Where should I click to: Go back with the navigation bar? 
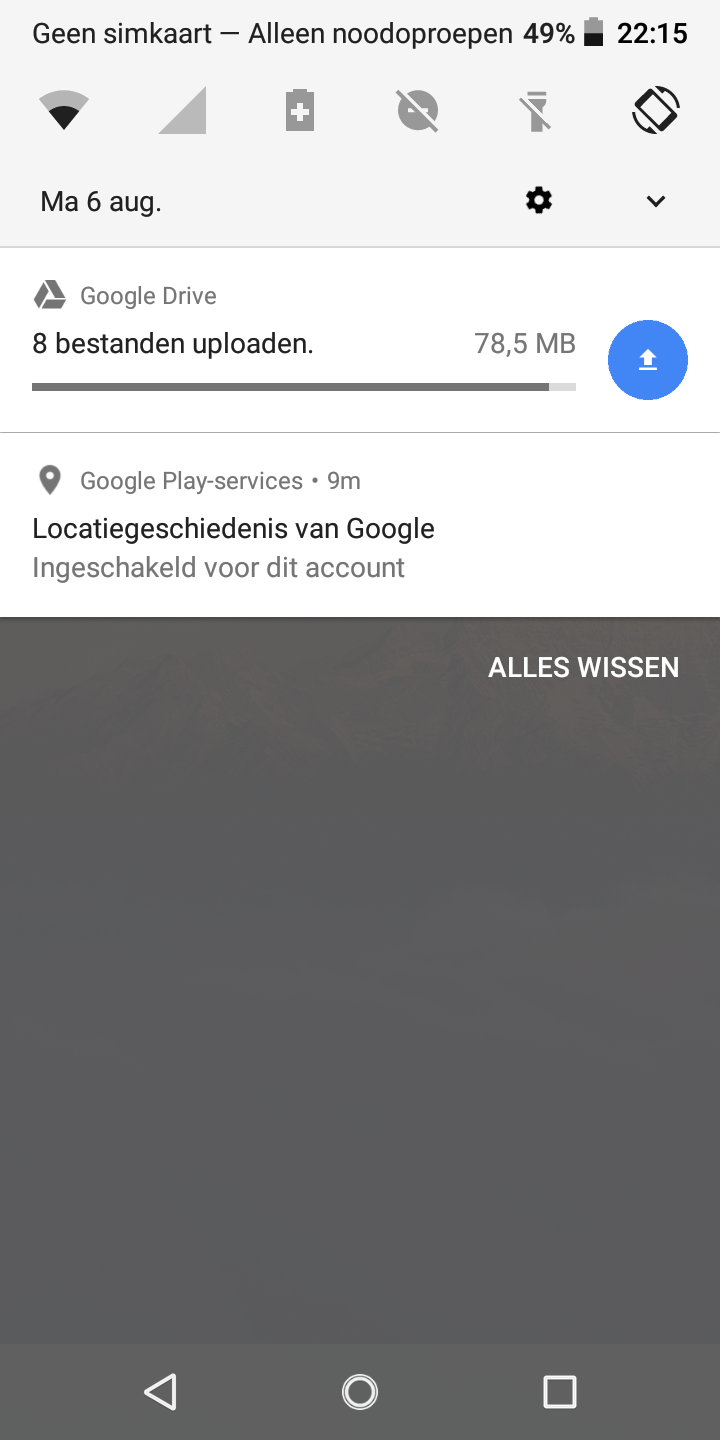tap(161, 1391)
